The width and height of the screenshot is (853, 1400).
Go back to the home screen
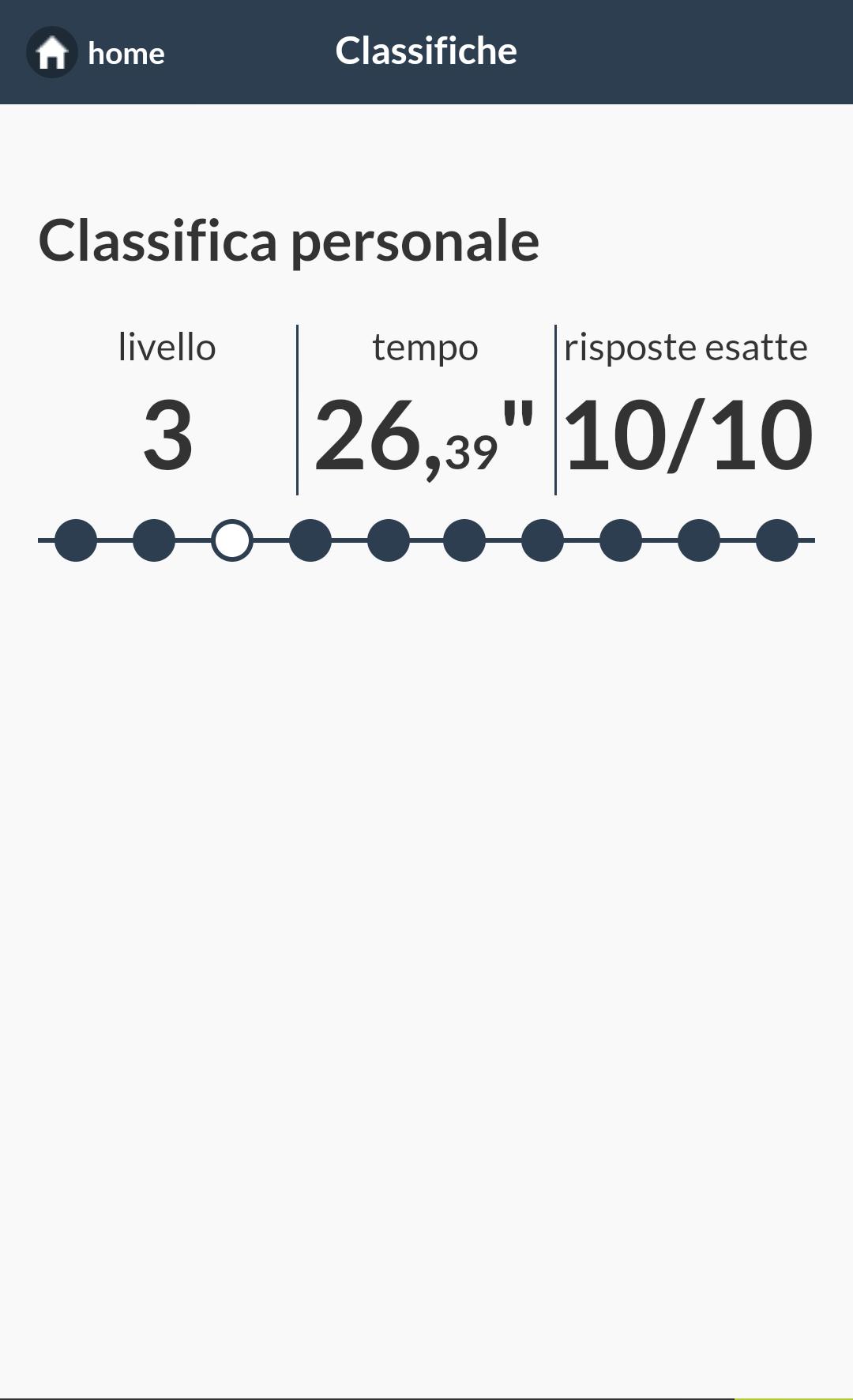tap(96, 53)
